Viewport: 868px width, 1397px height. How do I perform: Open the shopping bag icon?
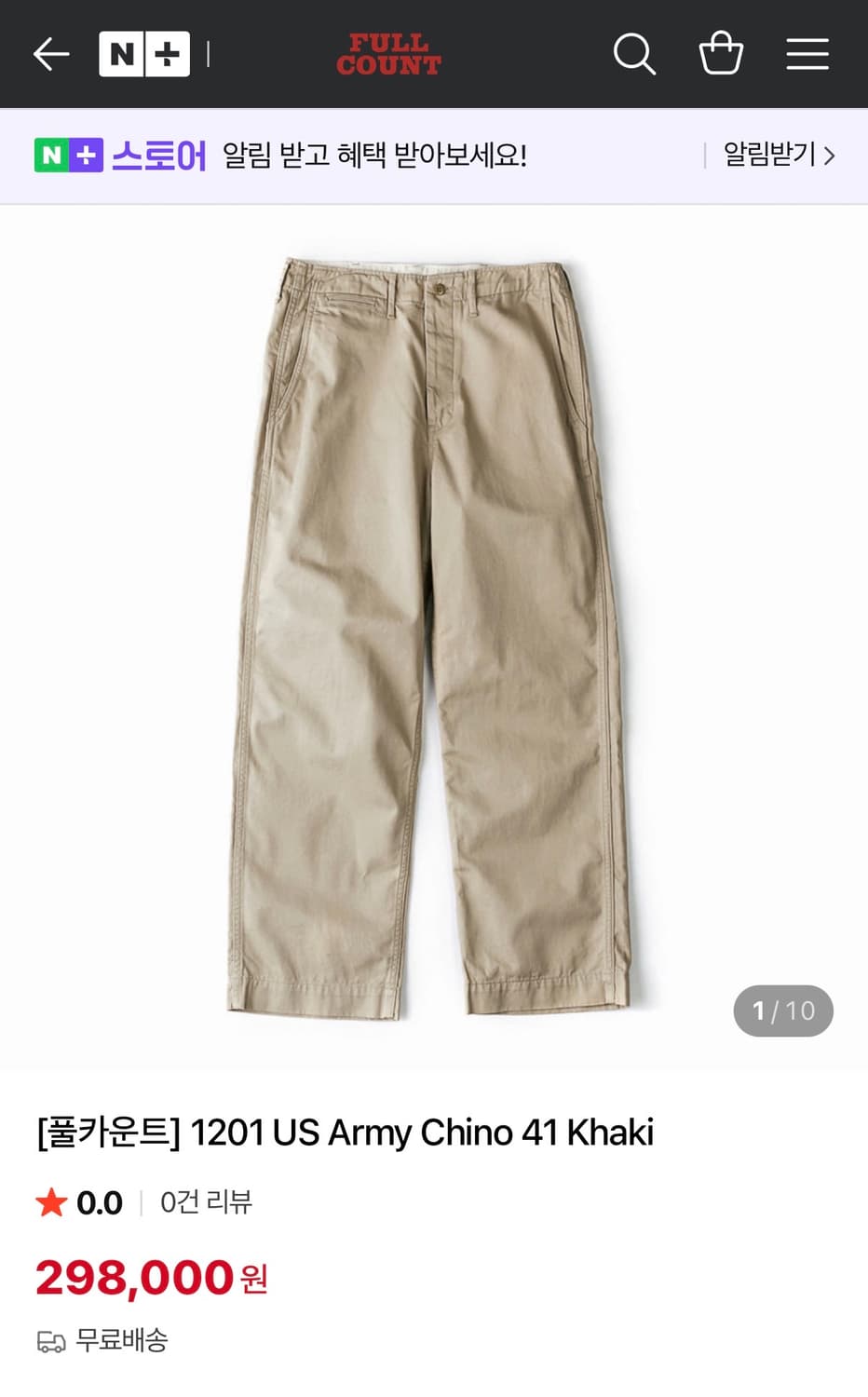(722, 53)
